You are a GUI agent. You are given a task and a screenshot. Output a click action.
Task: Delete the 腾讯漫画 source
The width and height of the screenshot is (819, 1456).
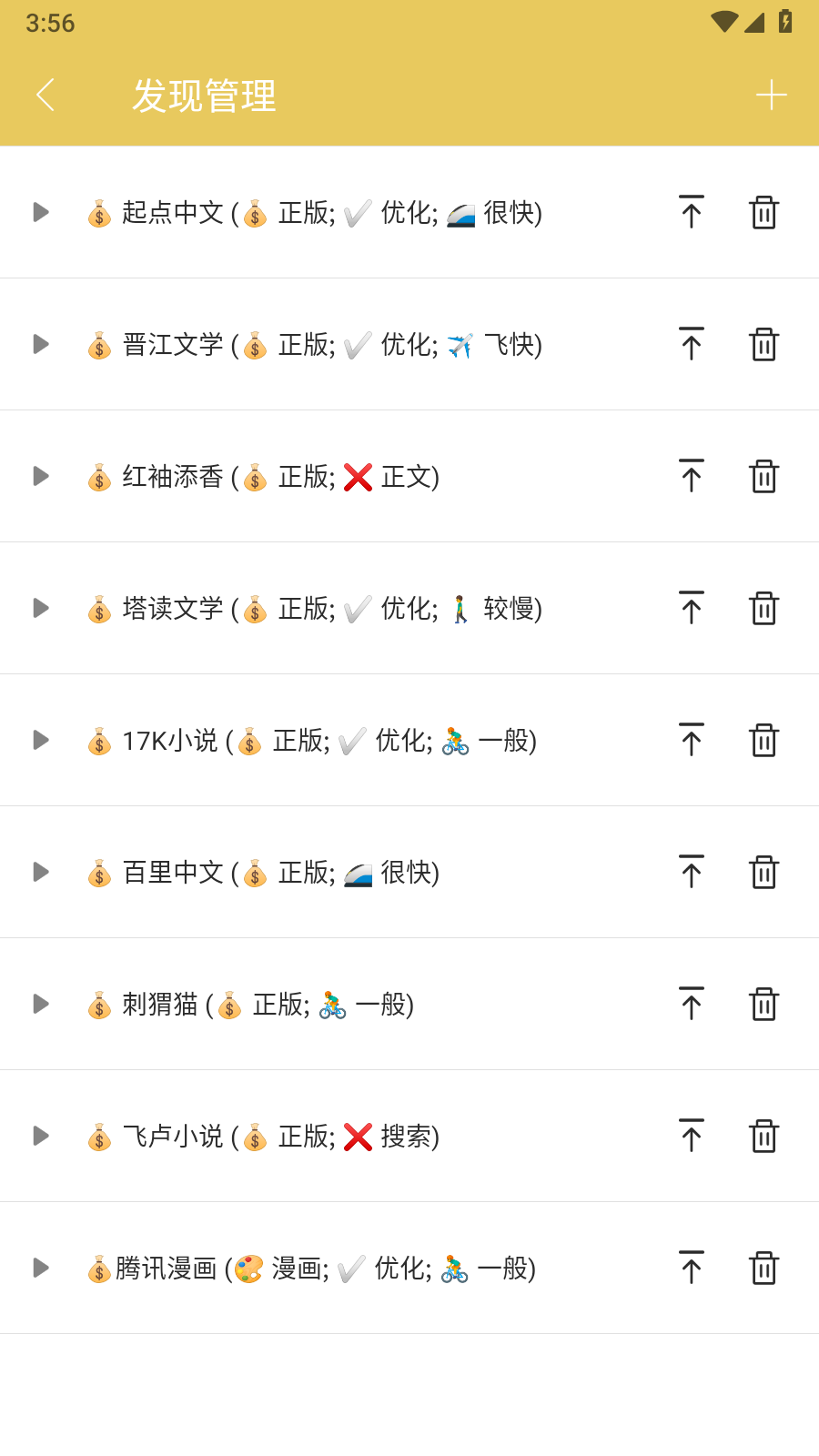[x=764, y=1268]
